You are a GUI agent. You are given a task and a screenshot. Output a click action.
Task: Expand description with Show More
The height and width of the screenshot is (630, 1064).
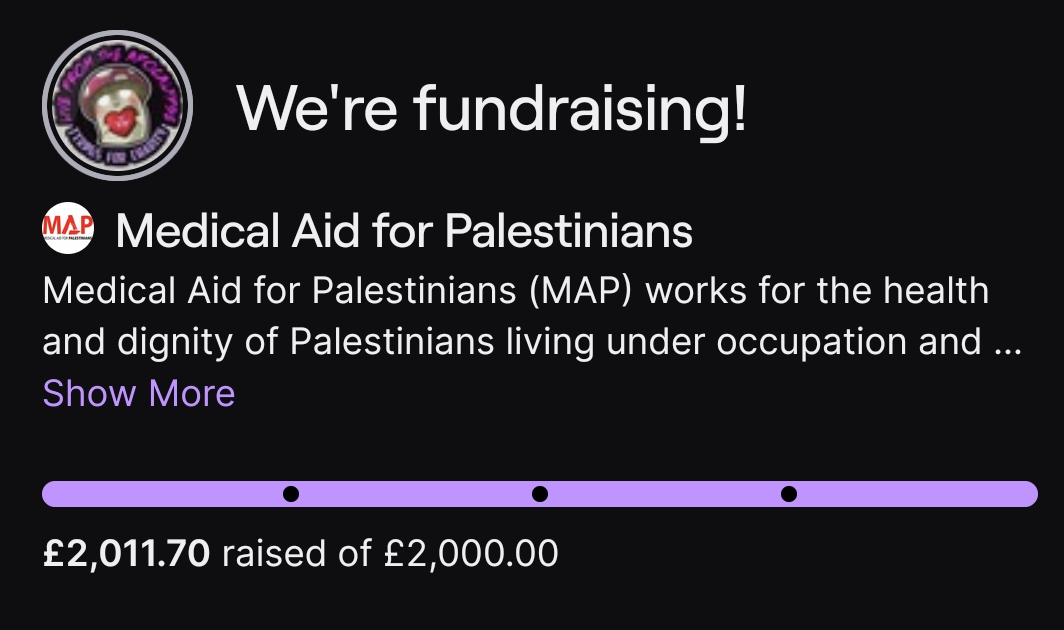(139, 393)
